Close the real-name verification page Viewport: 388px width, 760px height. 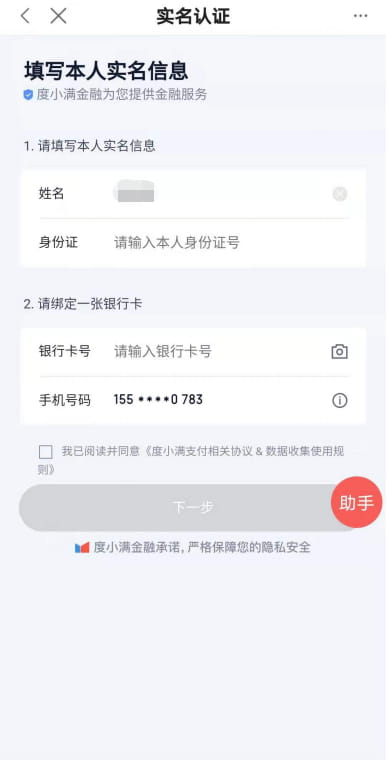59,16
